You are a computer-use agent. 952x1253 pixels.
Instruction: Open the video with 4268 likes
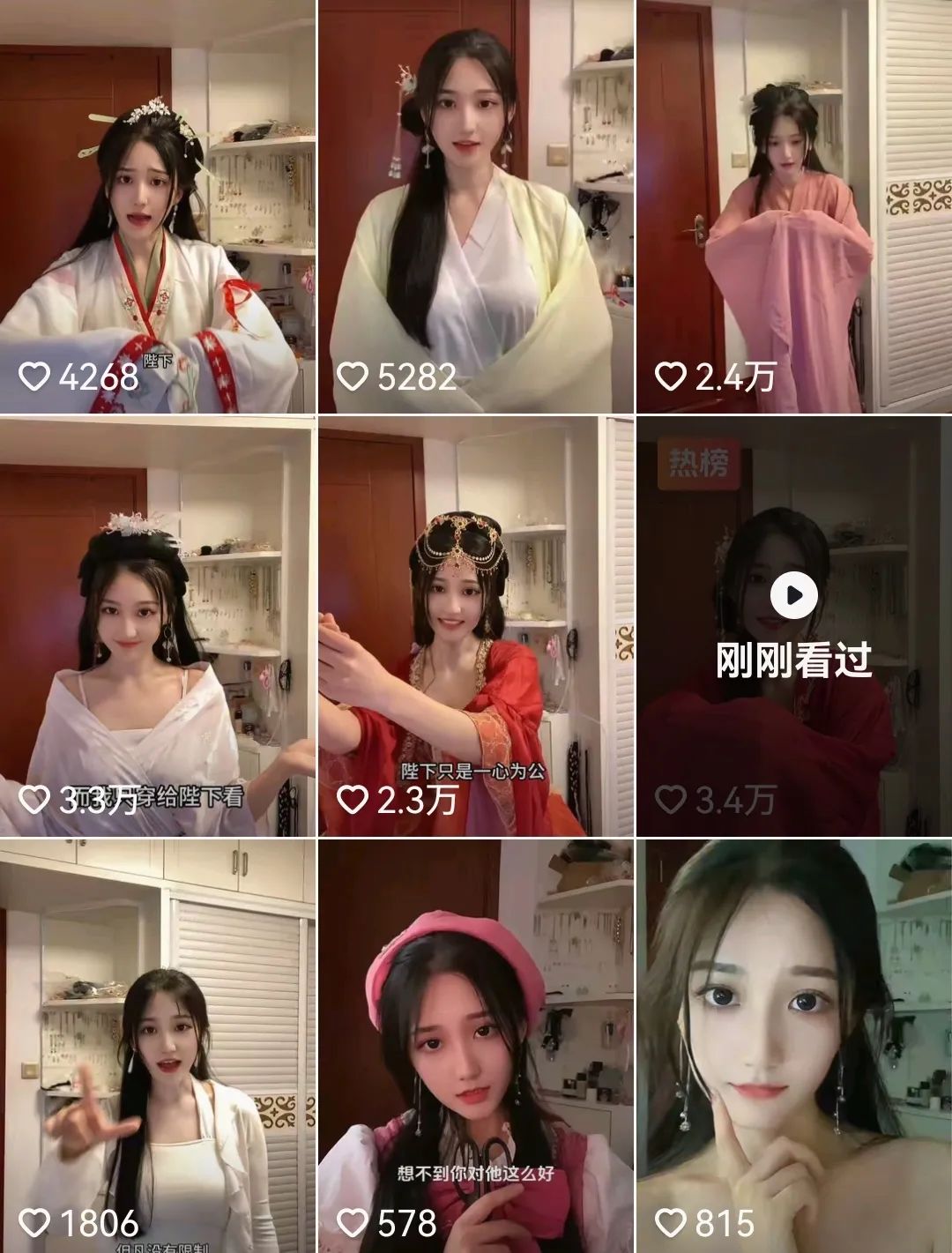(x=157, y=206)
